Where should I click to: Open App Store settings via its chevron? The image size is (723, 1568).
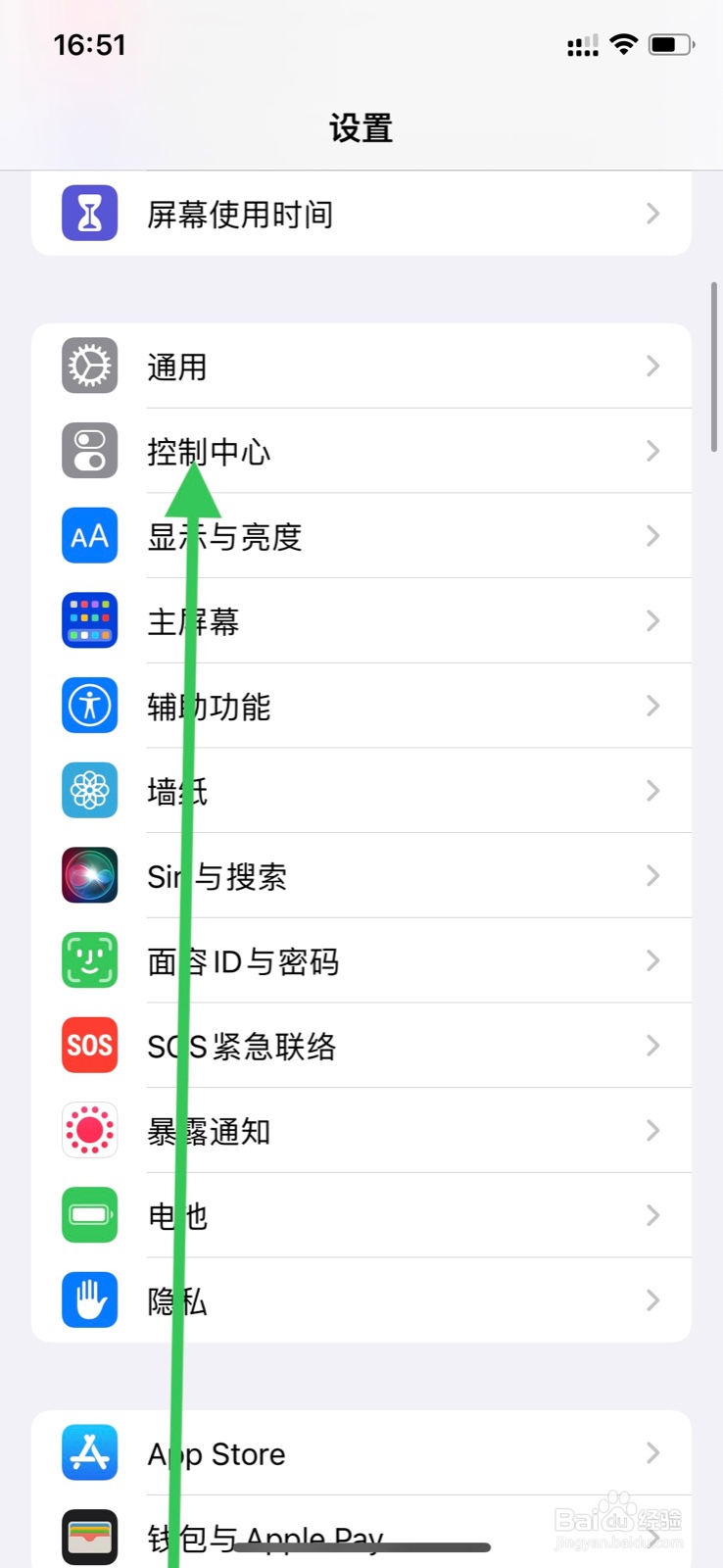[653, 1453]
